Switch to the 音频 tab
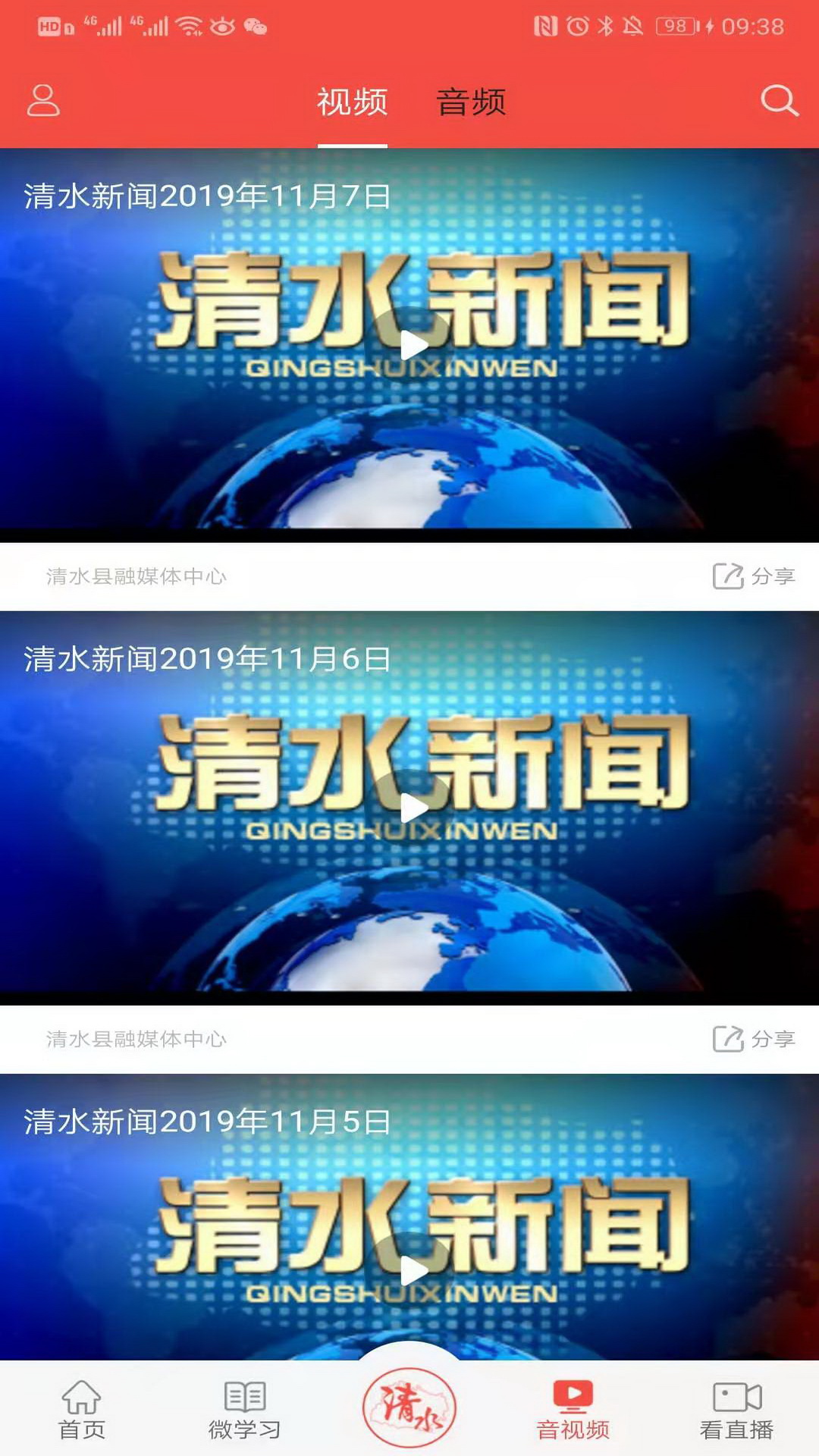Image resolution: width=819 pixels, height=1456 pixels. pyautogui.click(x=471, y=102)
